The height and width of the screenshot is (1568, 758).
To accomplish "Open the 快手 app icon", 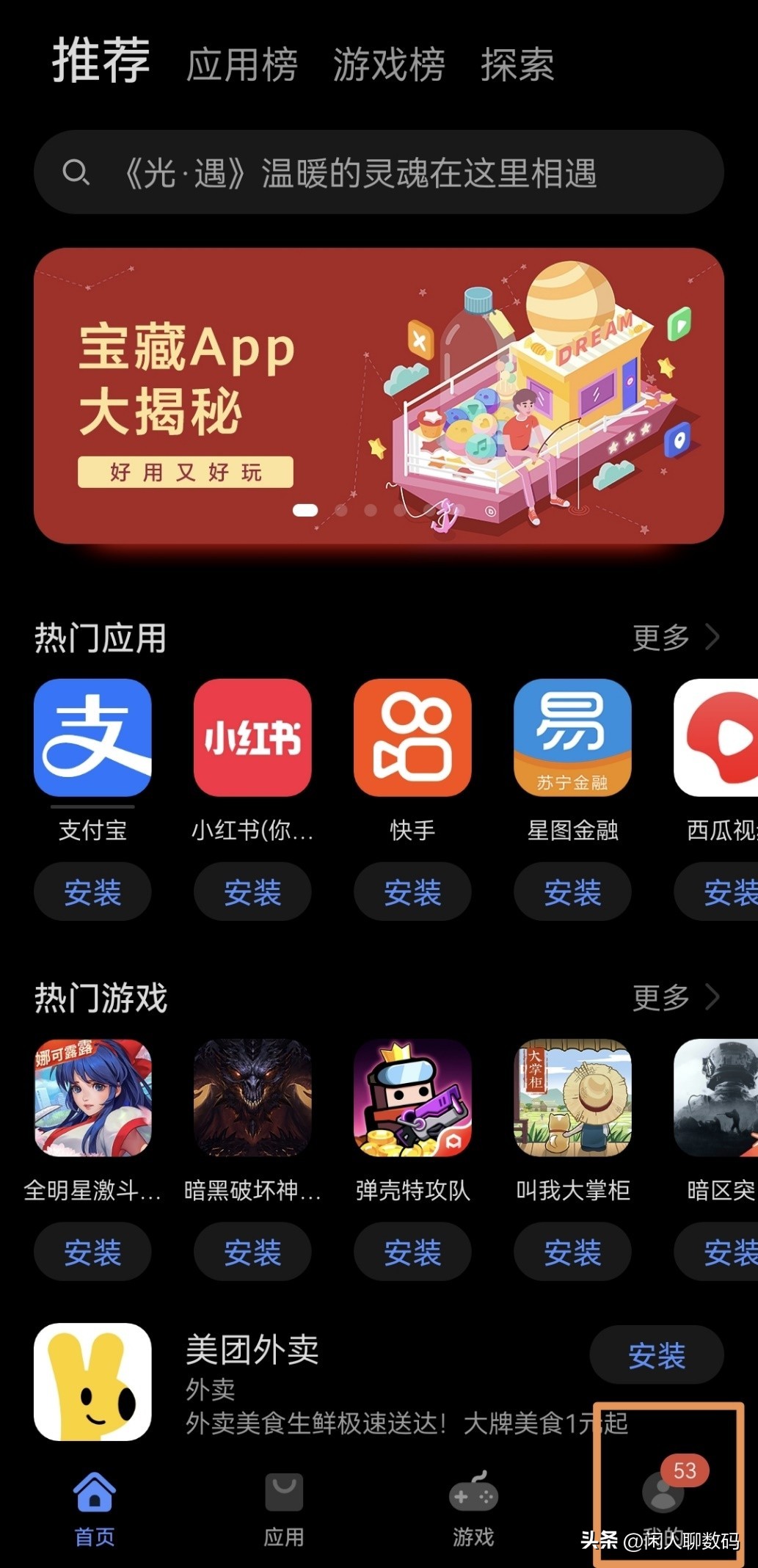I will [412, 739].
